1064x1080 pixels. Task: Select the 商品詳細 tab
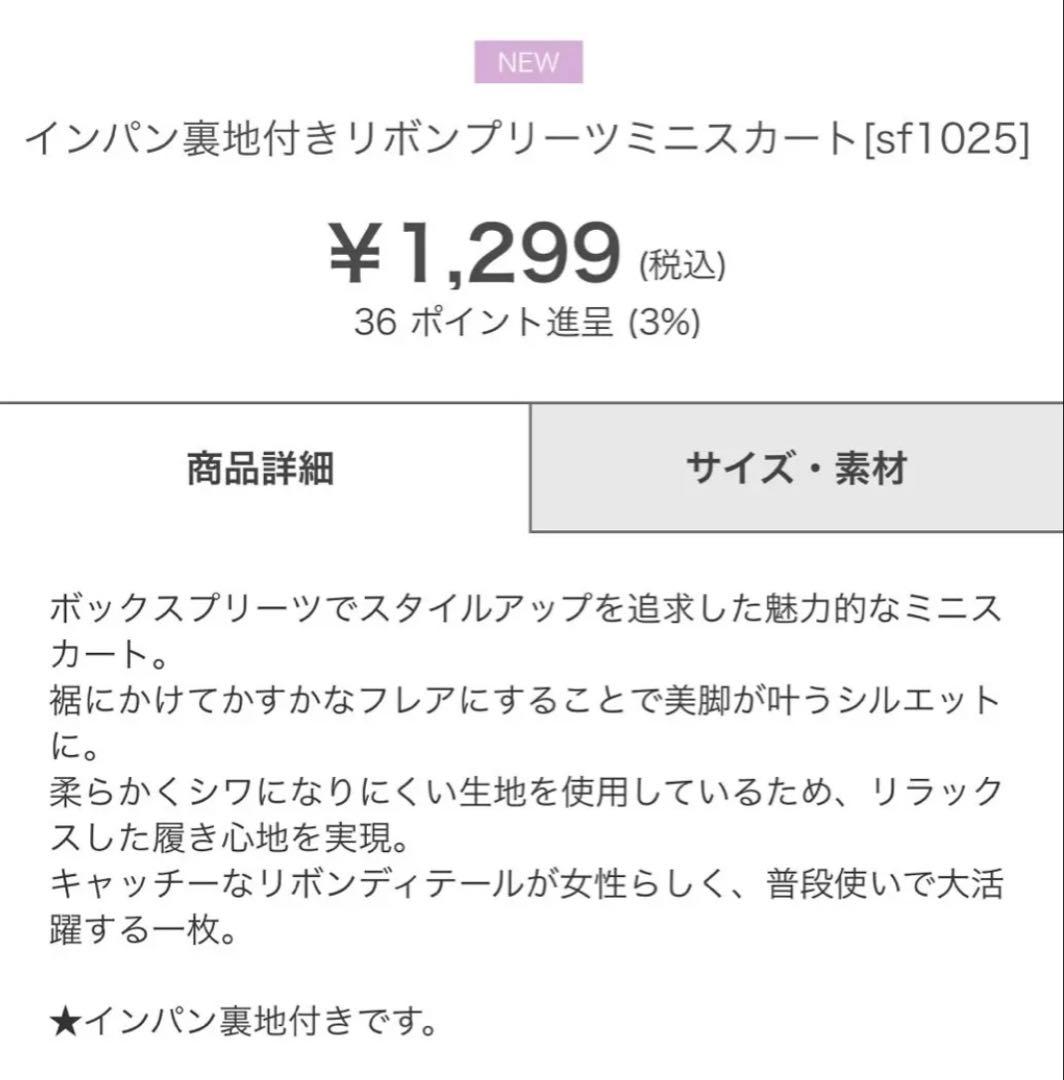point(260,468)
